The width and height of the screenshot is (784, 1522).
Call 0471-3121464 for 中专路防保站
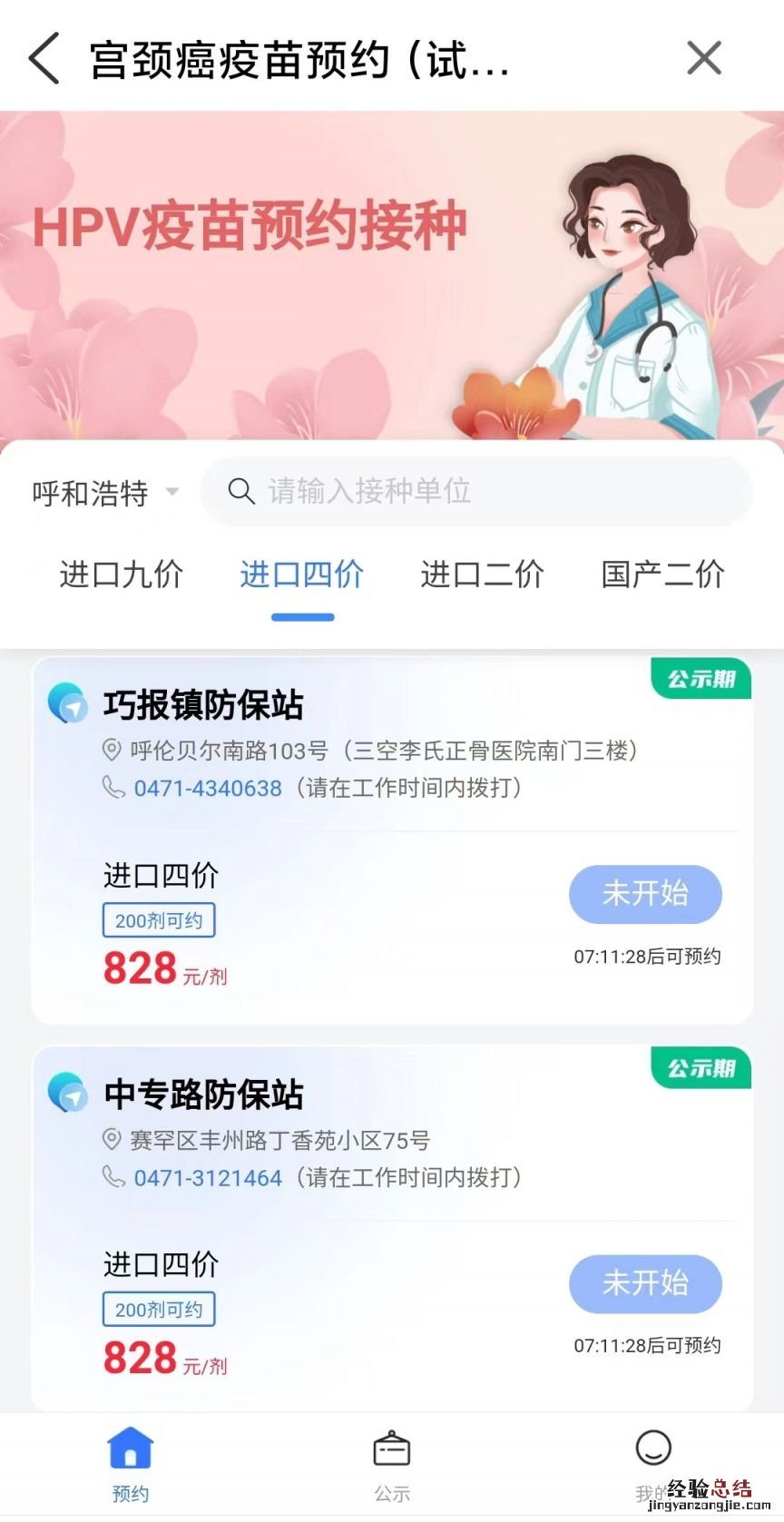click(x=208, y=1178)
